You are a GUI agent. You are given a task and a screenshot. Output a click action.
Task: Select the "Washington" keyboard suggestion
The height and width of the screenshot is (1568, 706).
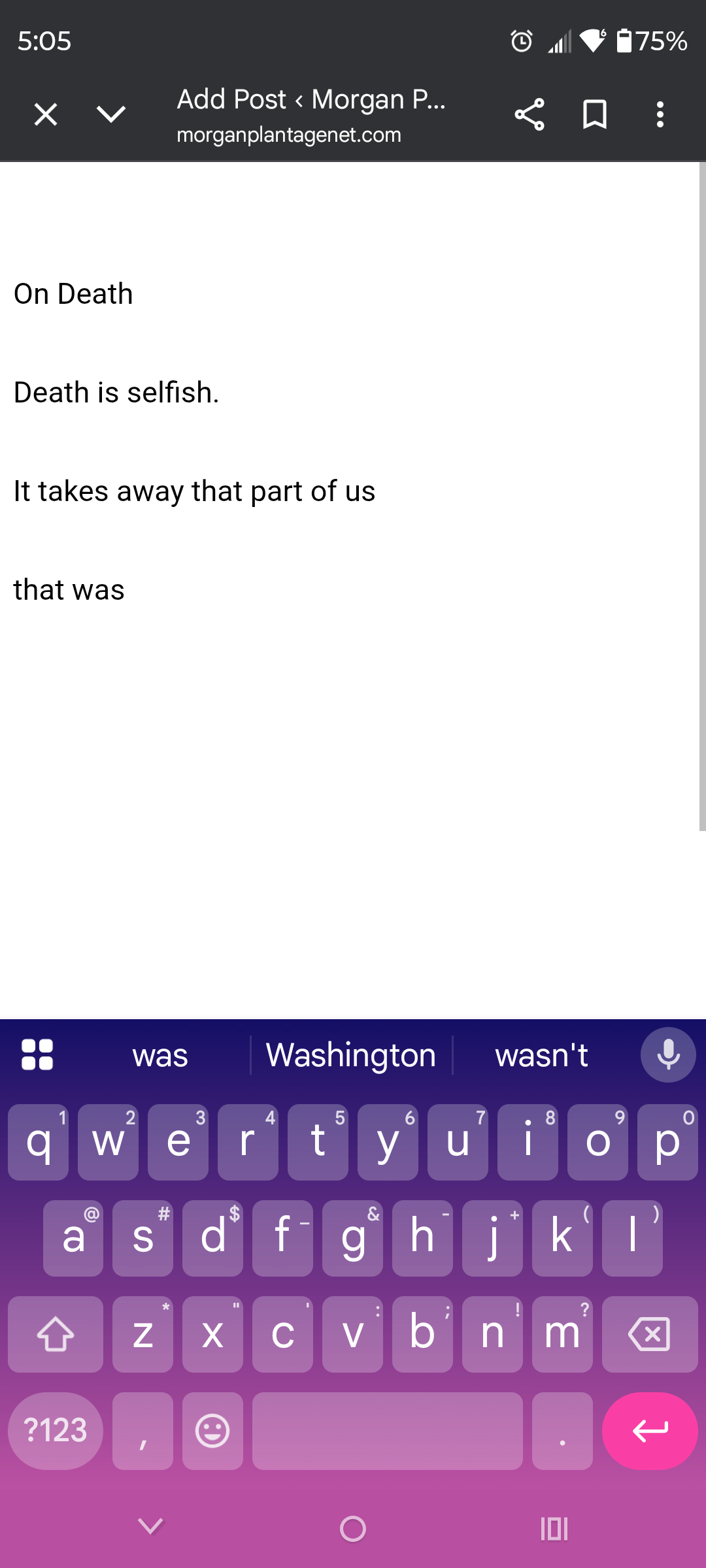coord(351,1055)
